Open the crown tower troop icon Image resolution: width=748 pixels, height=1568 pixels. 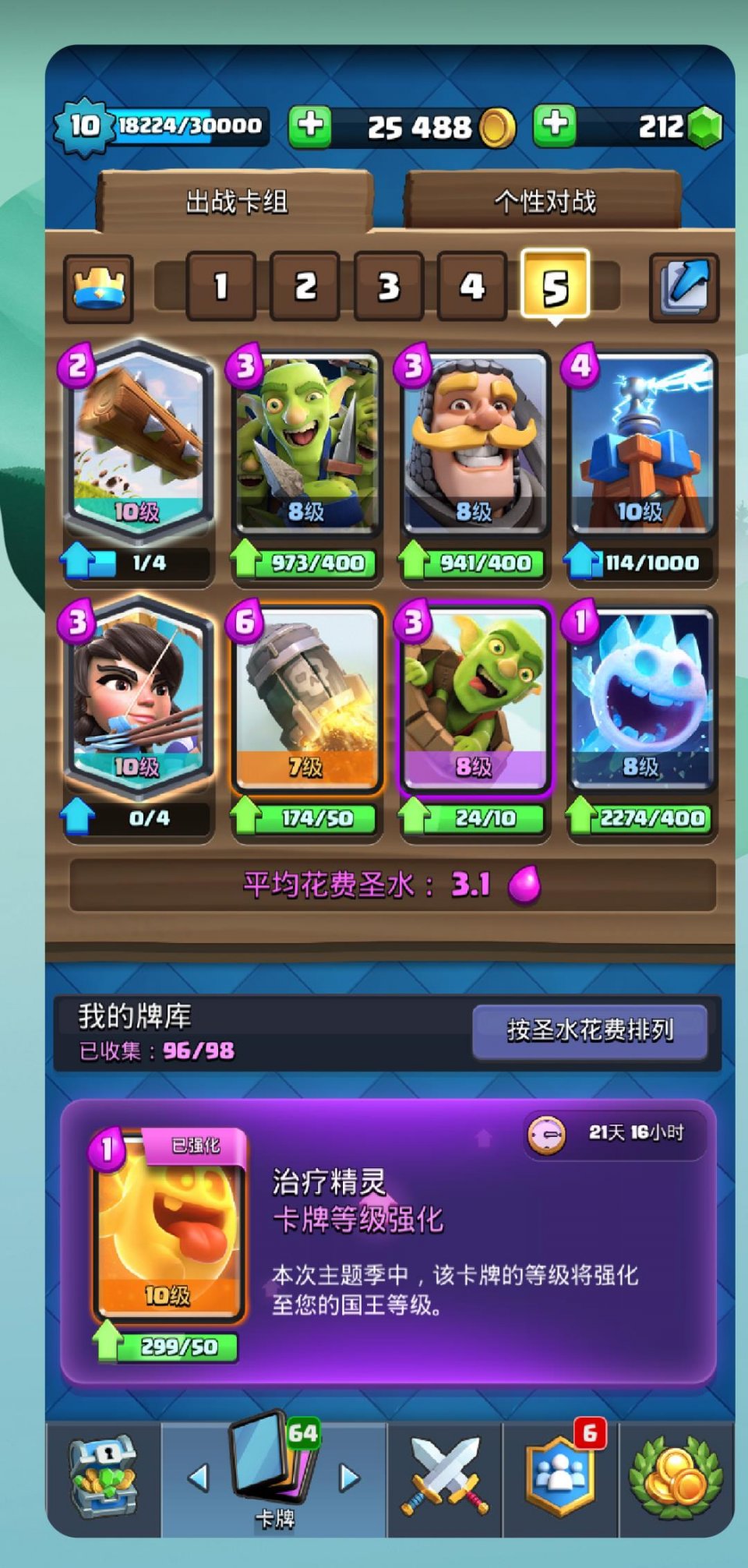98,288
